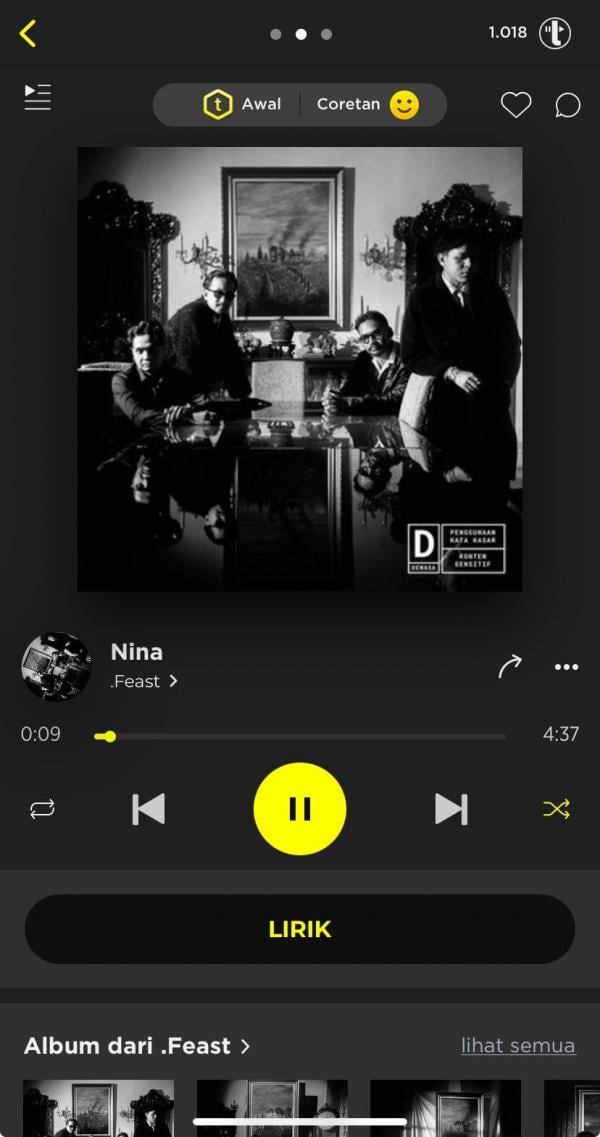Screen dimensions: 600x1137
Task: View all albums via lihat semua
Action: pos(517,1046)
